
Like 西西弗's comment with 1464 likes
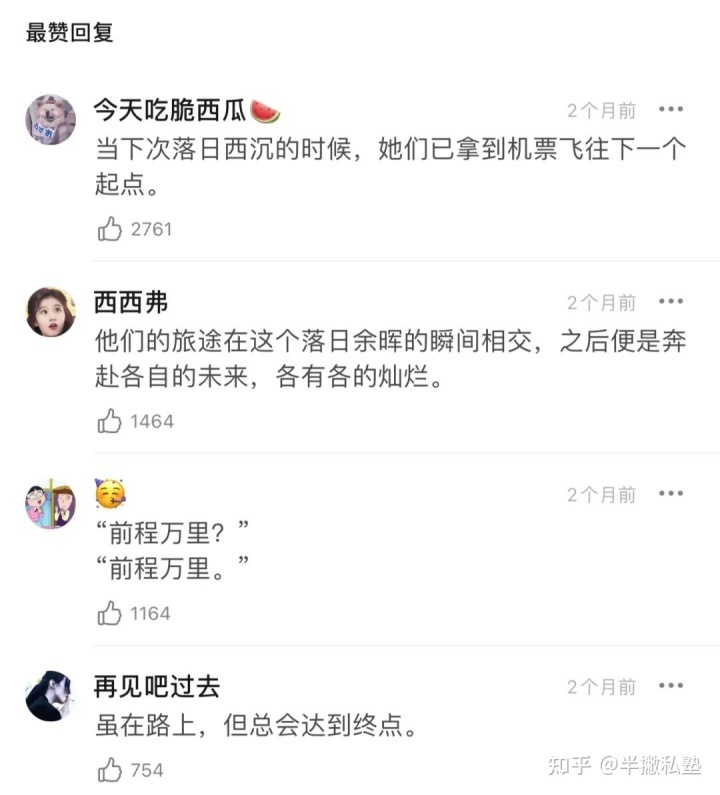click(x=110, y=421)
